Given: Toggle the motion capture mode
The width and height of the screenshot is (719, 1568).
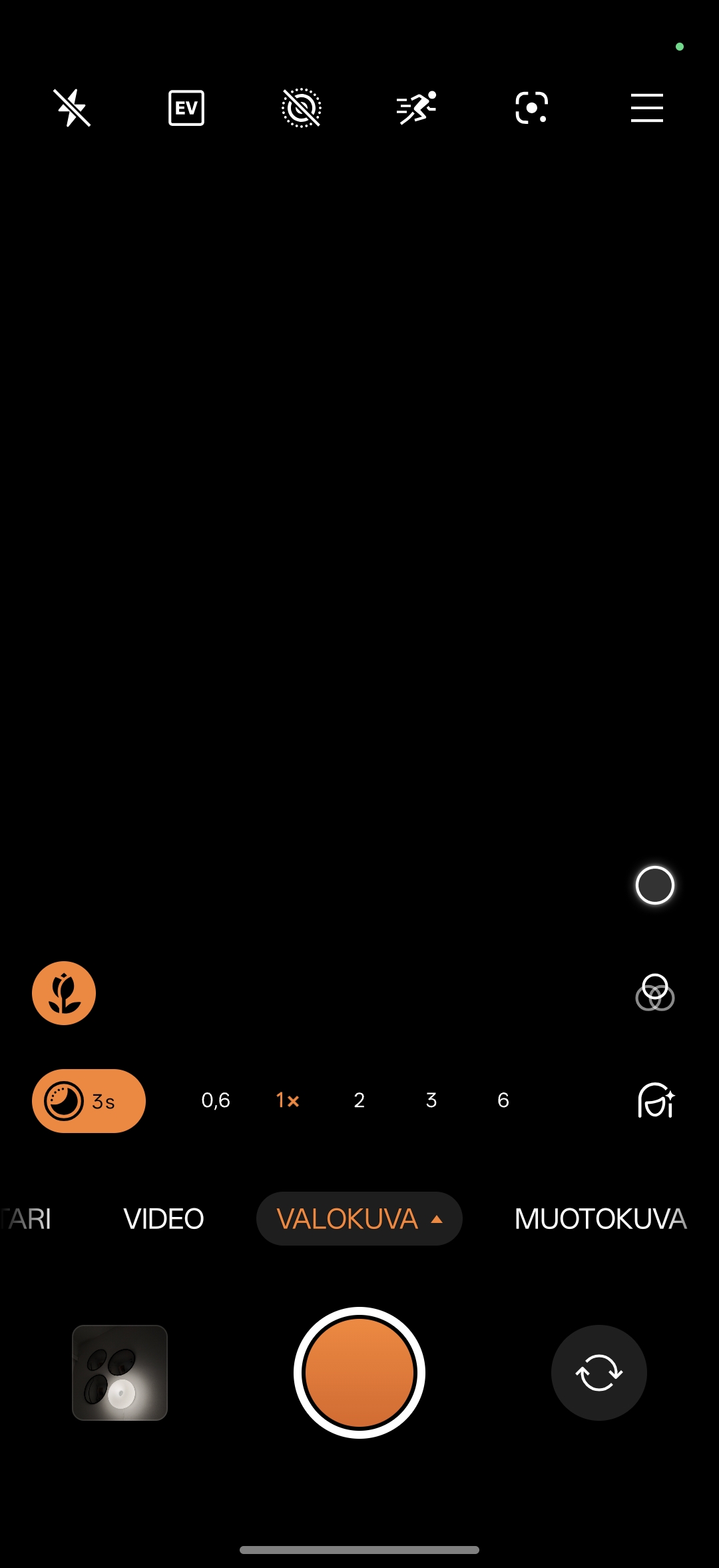Looking at the screenshot, I should 416,108.
